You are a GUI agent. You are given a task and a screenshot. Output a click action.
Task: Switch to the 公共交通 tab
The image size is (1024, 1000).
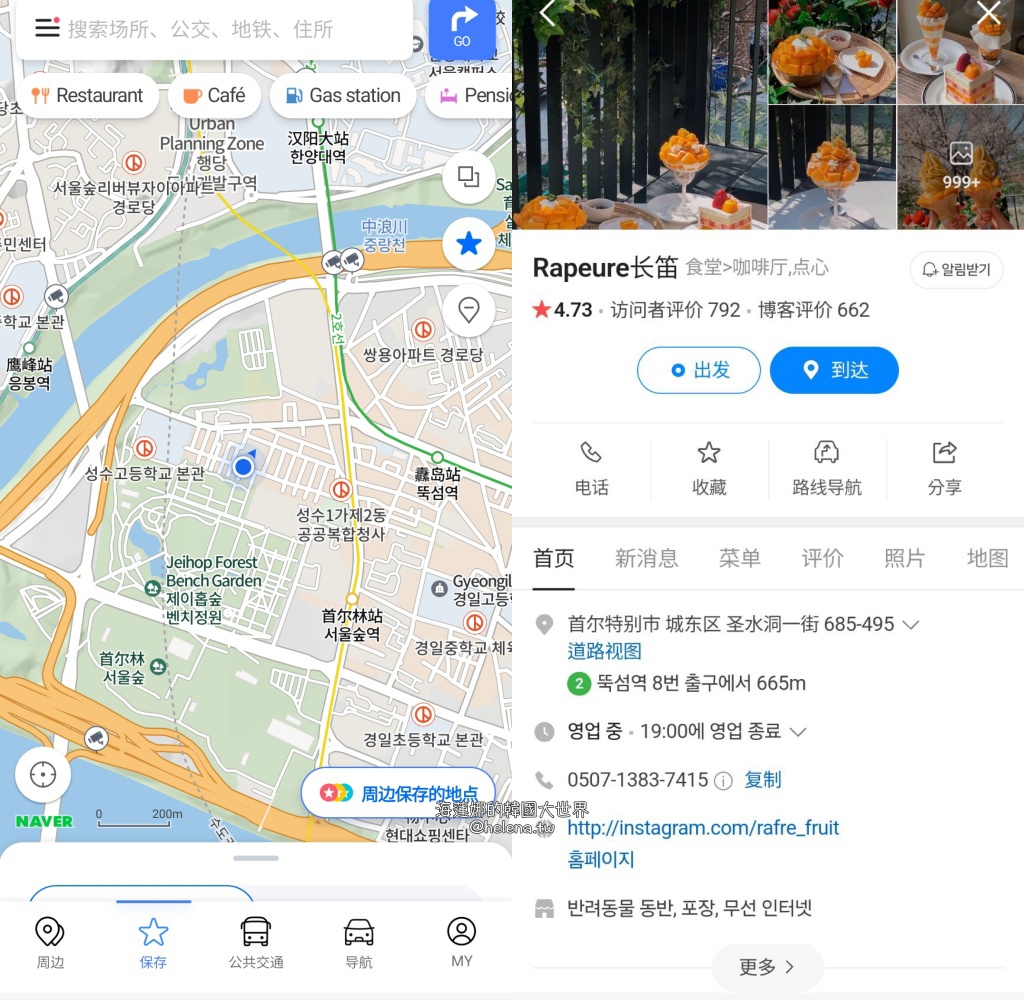pos(256,943)
